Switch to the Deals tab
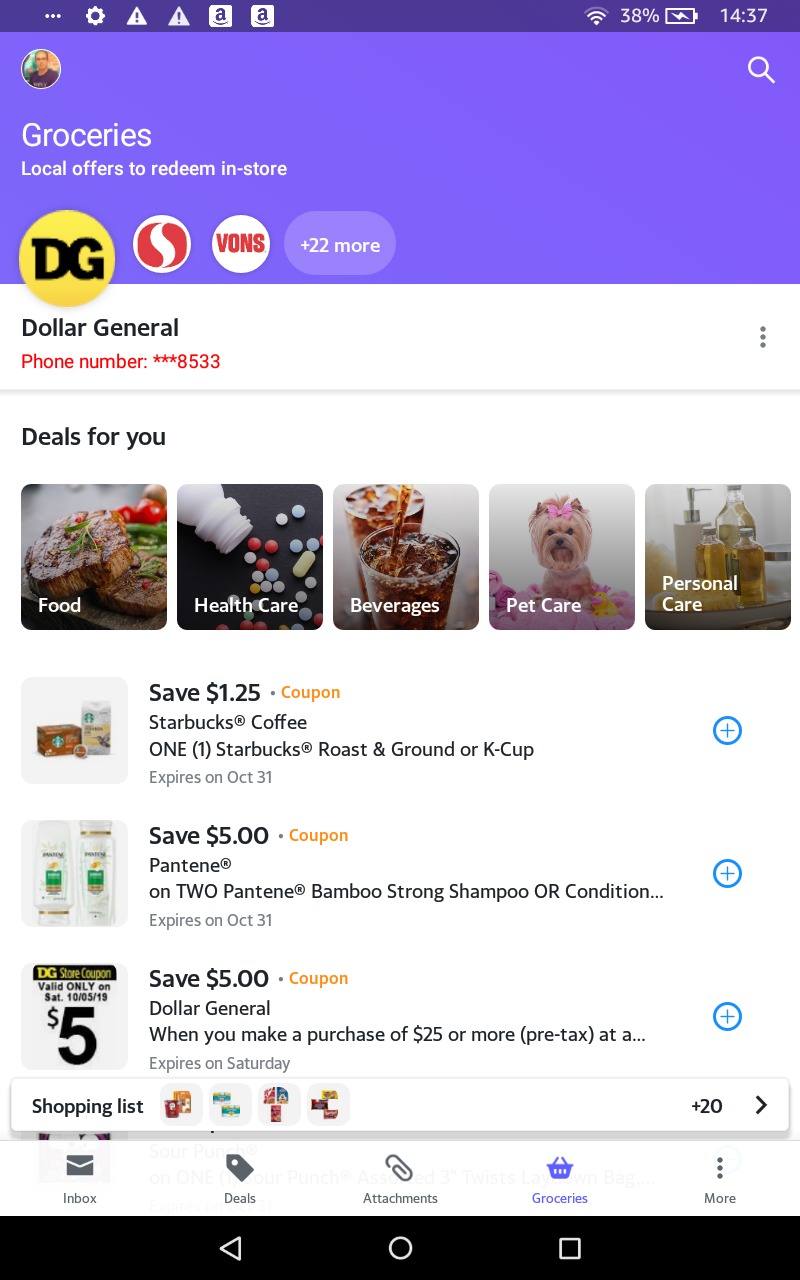The height and width of the screenshot is (1280, 800). [x=240, y=1178]
